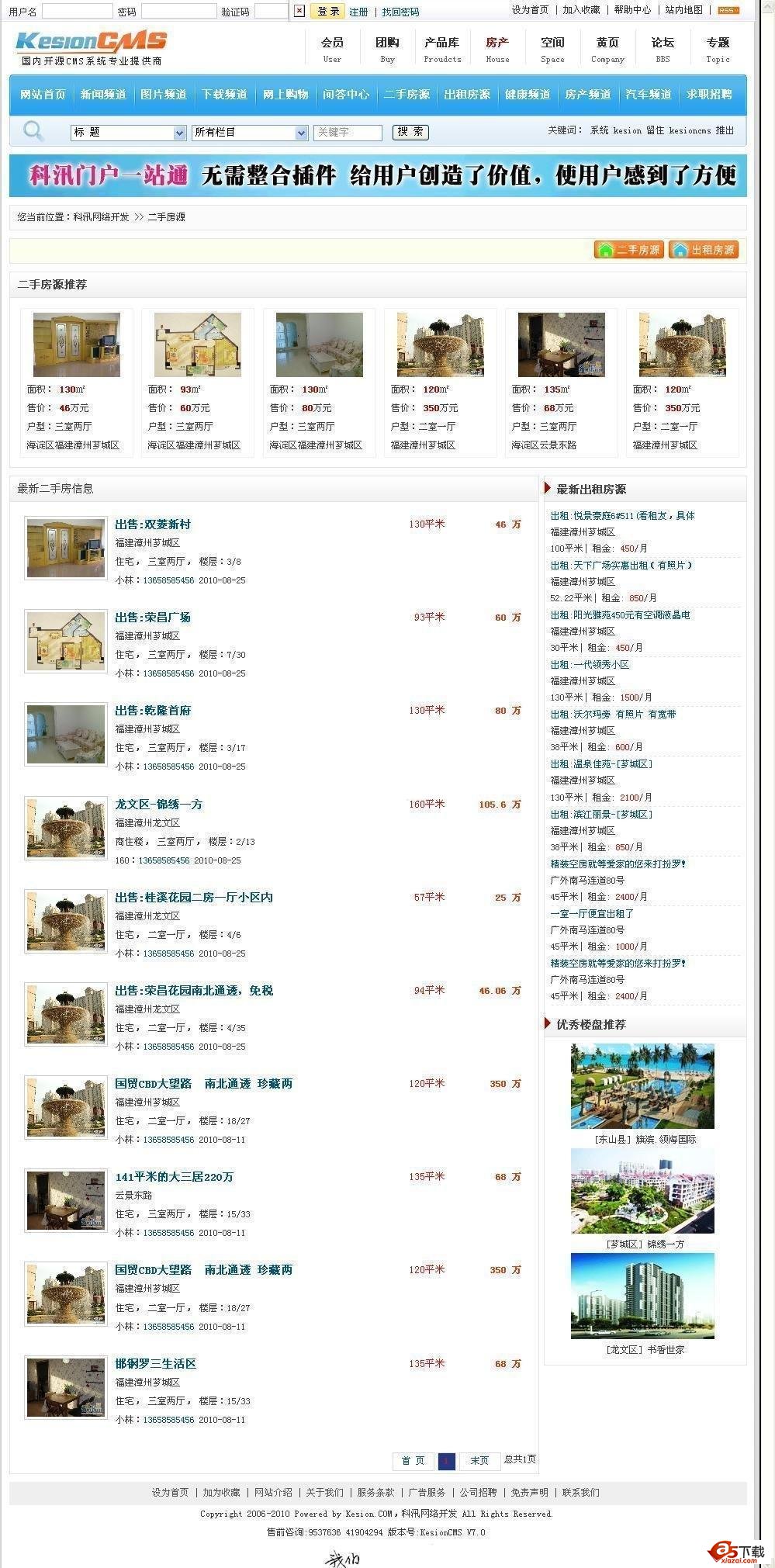Open the 注册 register link

coord(358,12)
